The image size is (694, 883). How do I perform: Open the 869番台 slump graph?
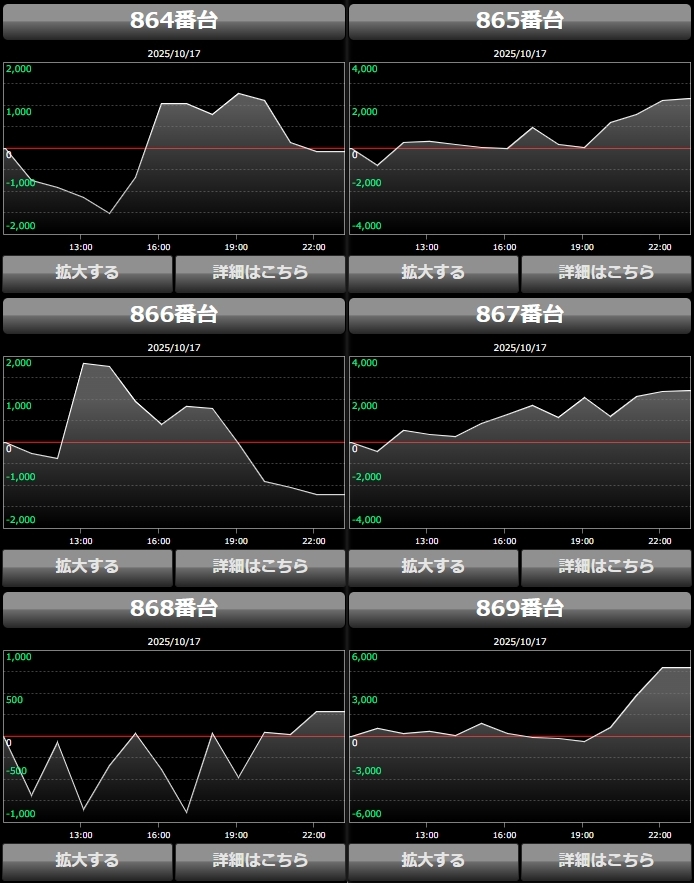[520, 736]
